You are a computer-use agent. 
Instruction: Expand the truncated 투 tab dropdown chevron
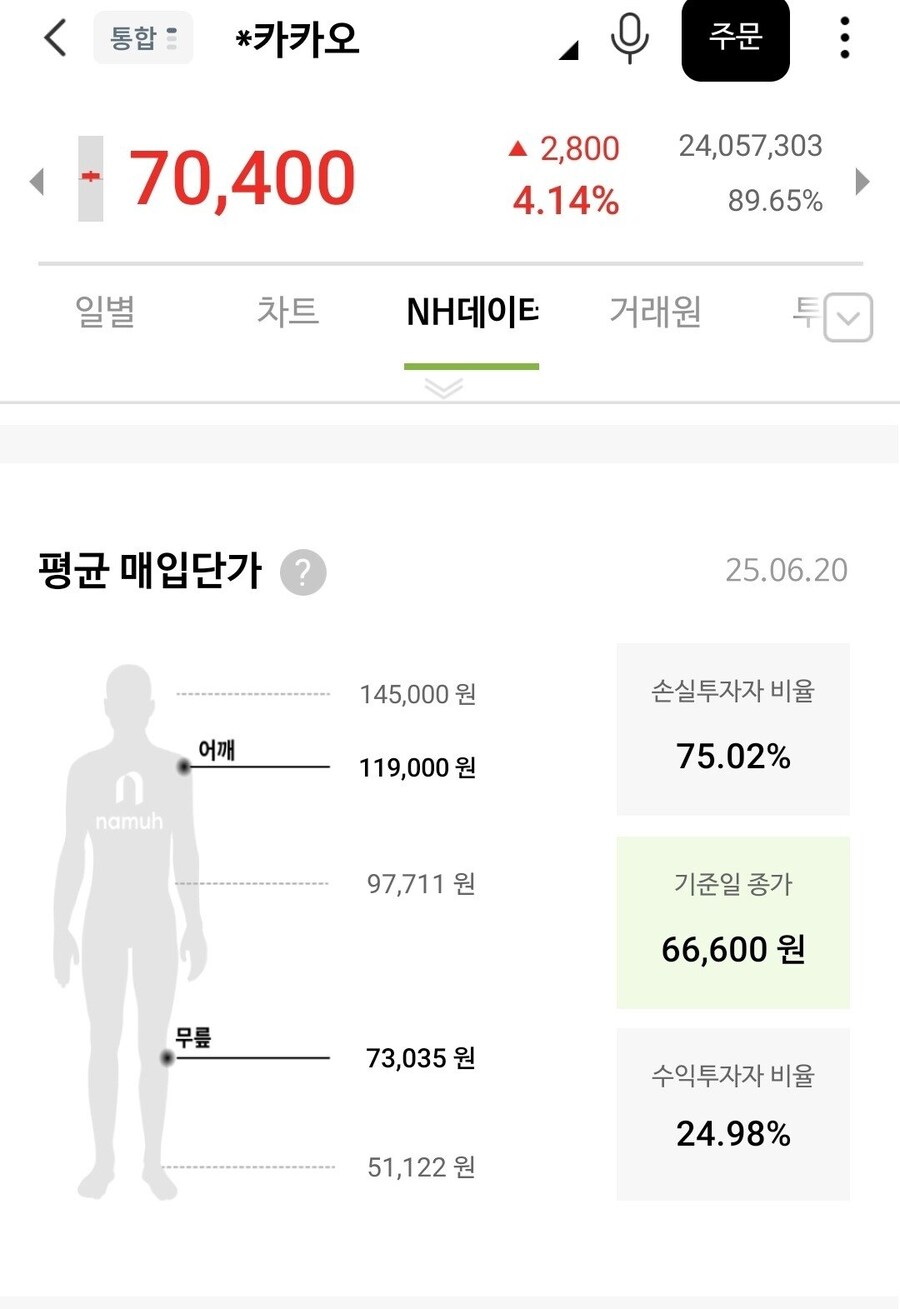[x=847, y=317]
